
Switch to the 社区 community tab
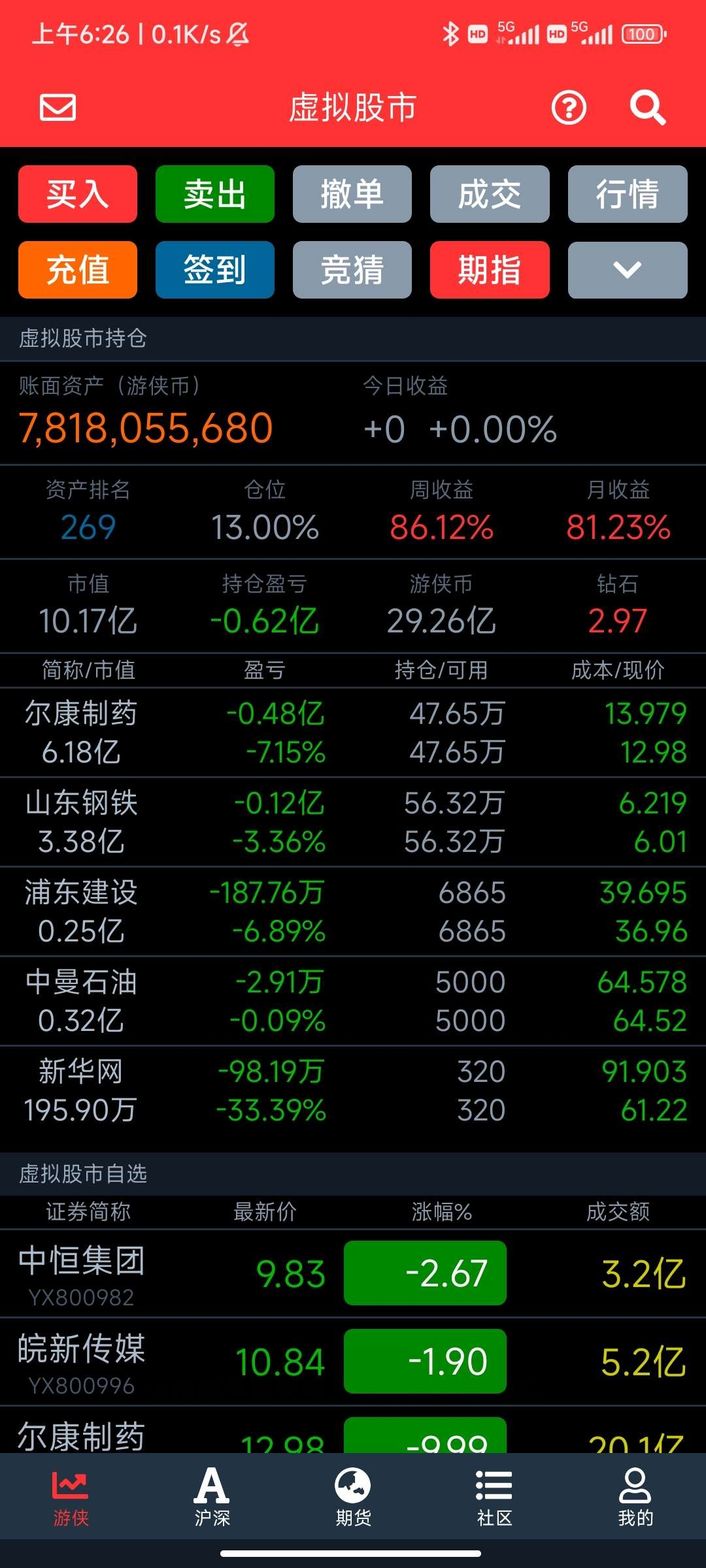tap(494, 1497)
